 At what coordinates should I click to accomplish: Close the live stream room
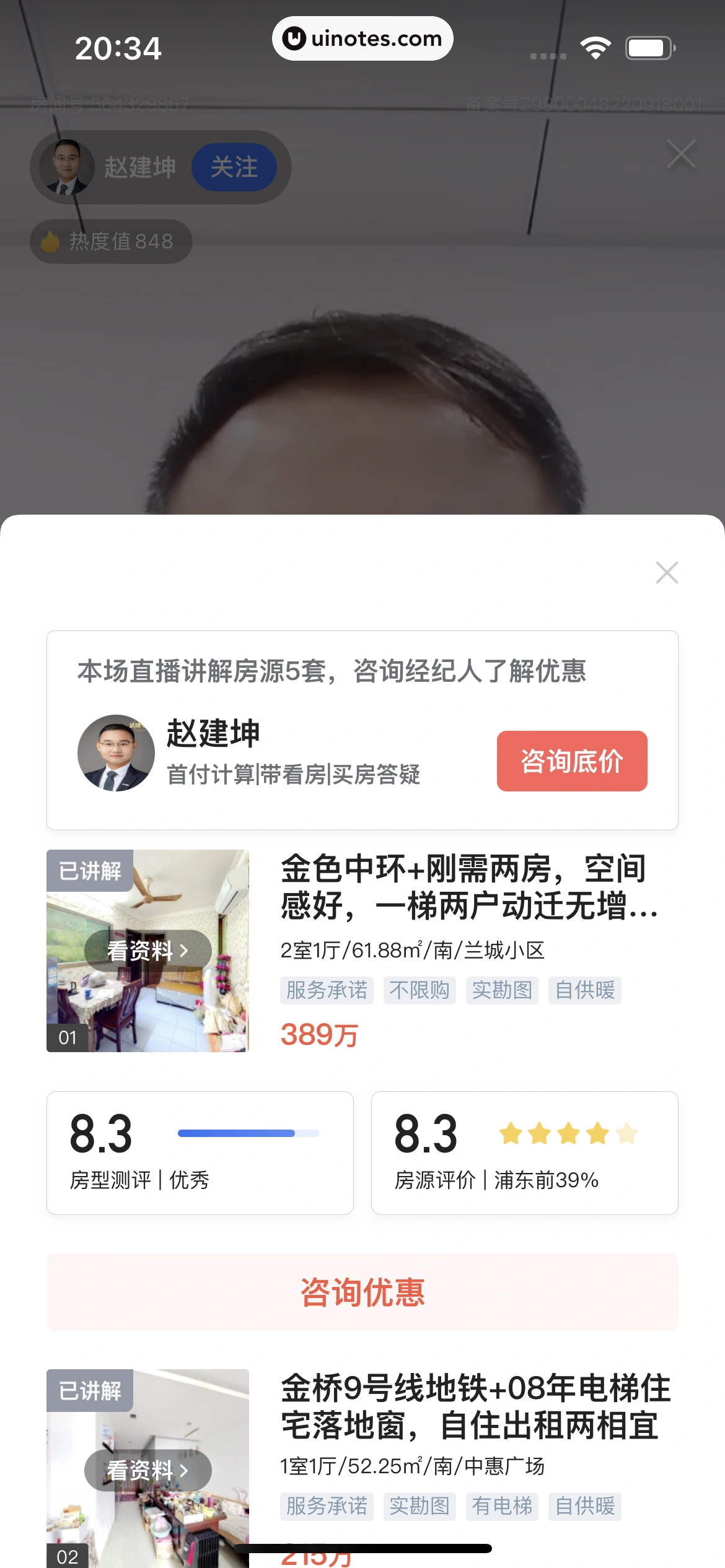[x=681, y=154]
